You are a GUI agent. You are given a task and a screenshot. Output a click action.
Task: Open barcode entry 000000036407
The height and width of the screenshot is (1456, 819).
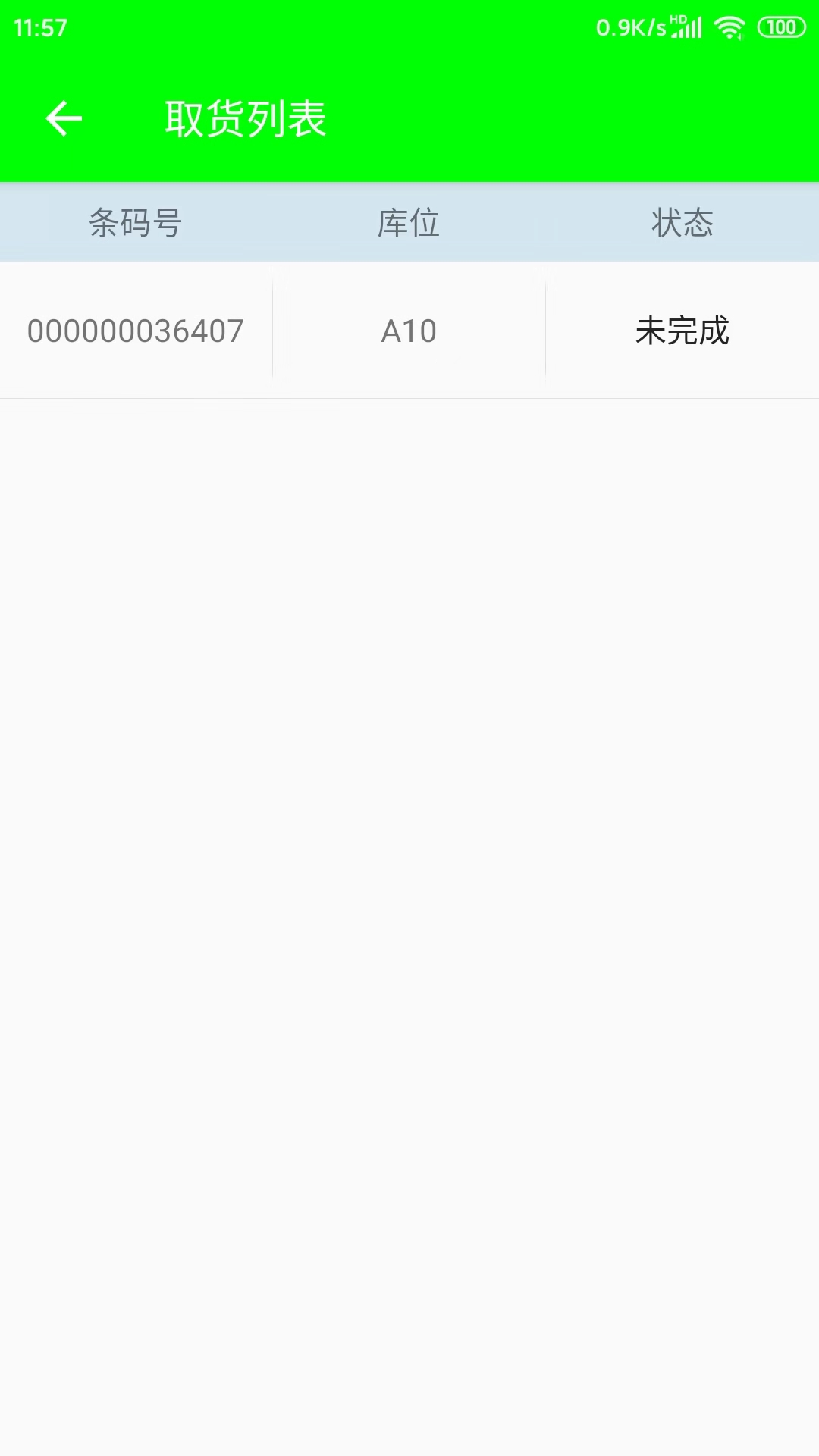click(135, 330)
